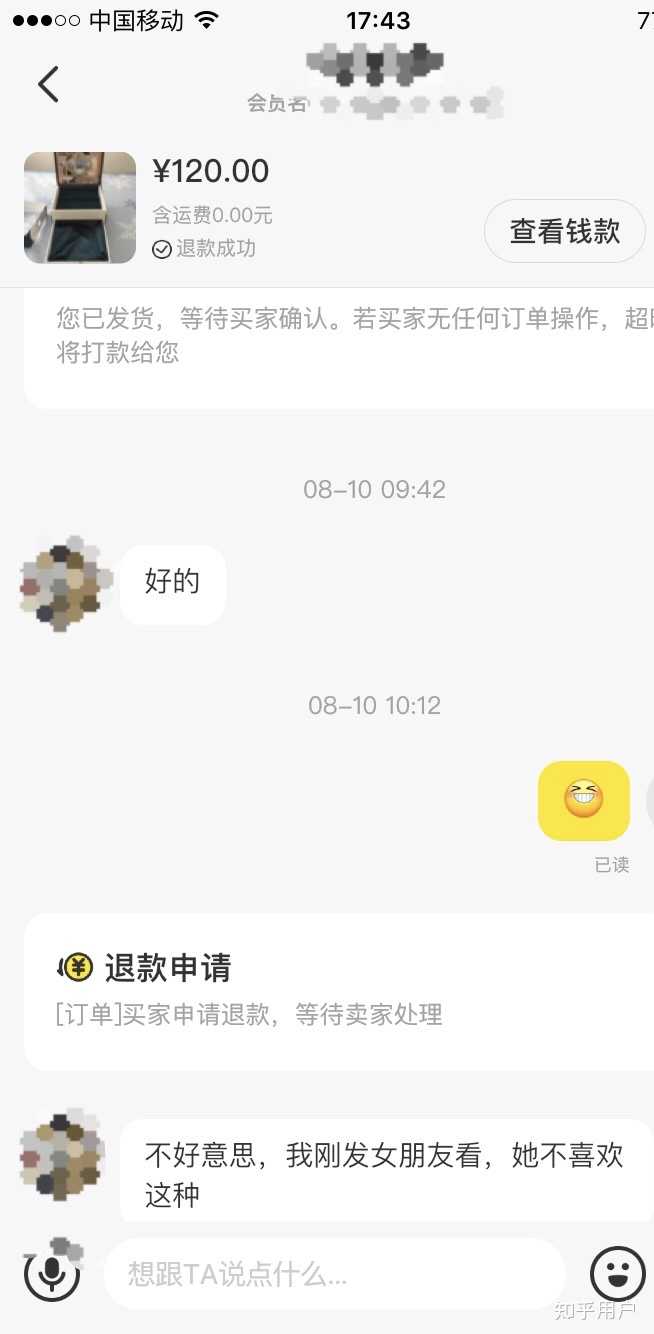Tap the 查看钱款 button

(565, 231)
